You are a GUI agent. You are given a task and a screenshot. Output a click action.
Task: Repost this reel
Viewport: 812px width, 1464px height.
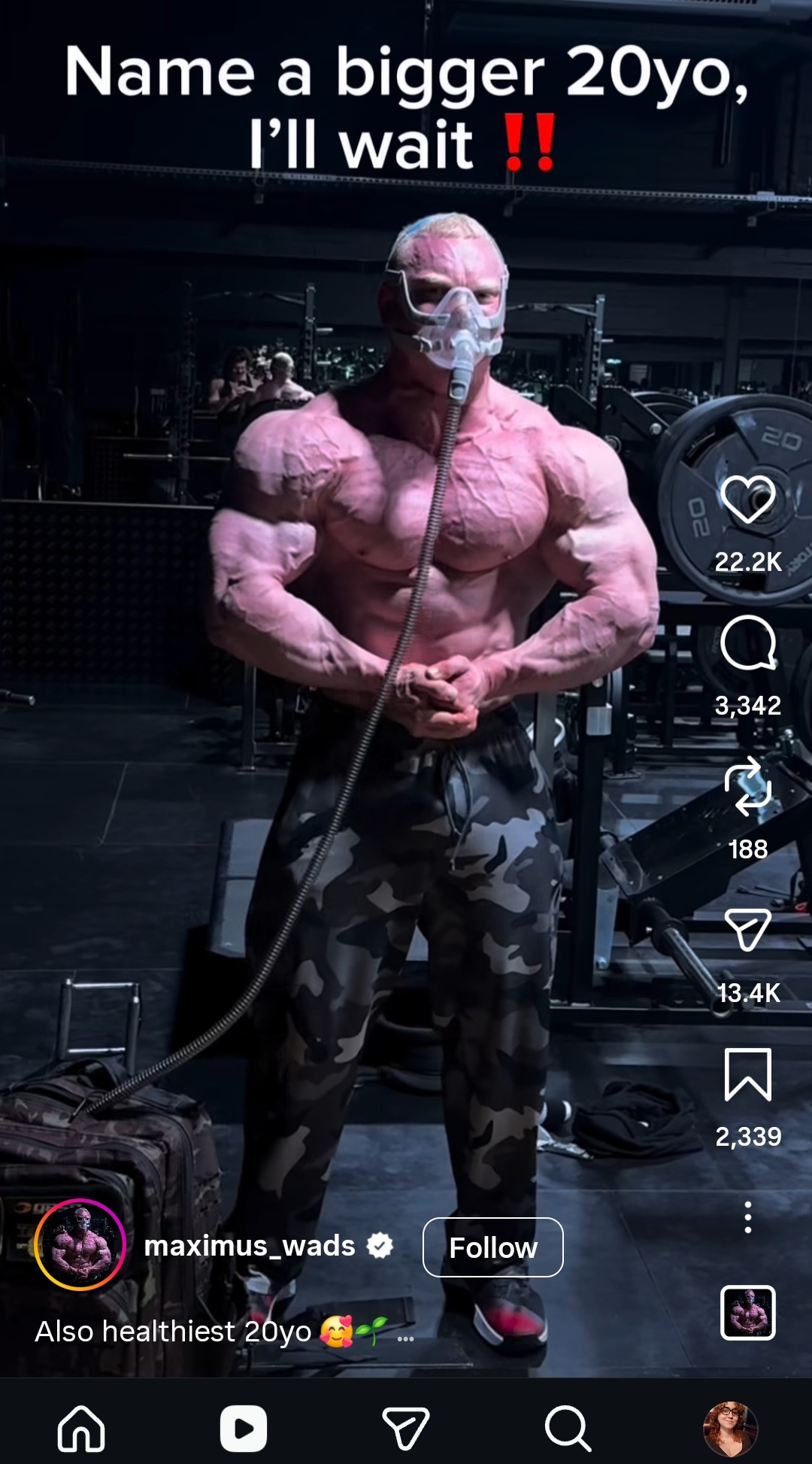click(x=747, y=787)
